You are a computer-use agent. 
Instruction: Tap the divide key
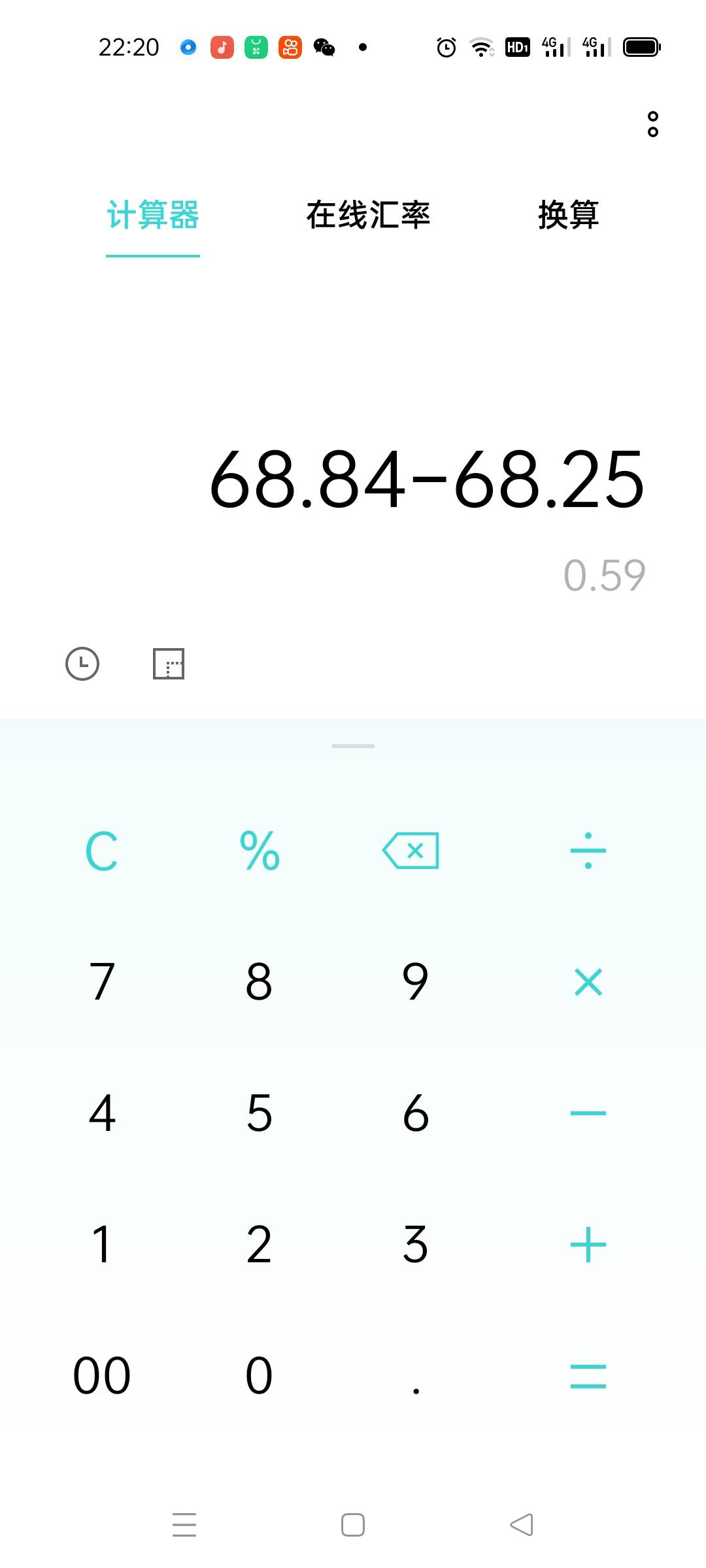coord(588,851)
